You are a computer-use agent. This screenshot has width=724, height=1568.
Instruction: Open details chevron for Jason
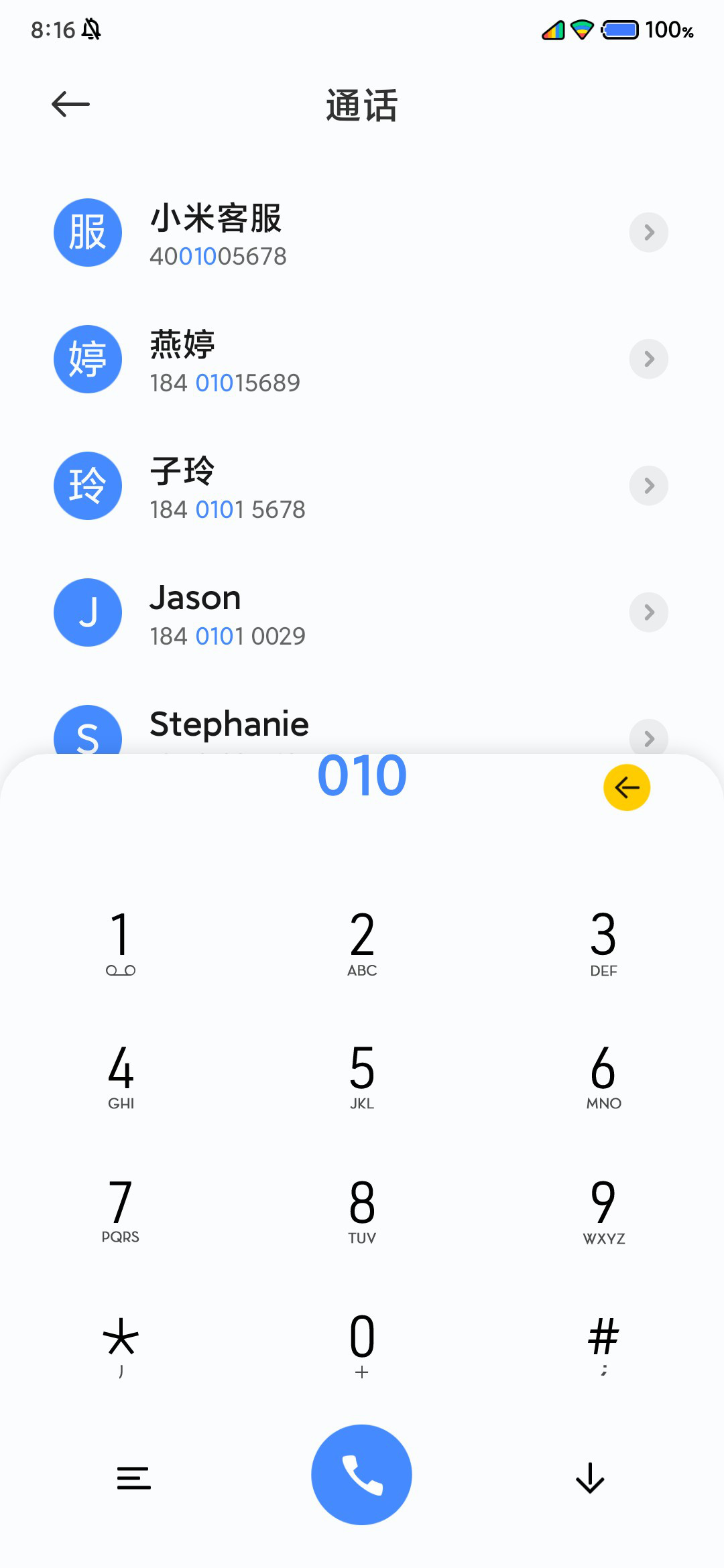pos(648,612)
